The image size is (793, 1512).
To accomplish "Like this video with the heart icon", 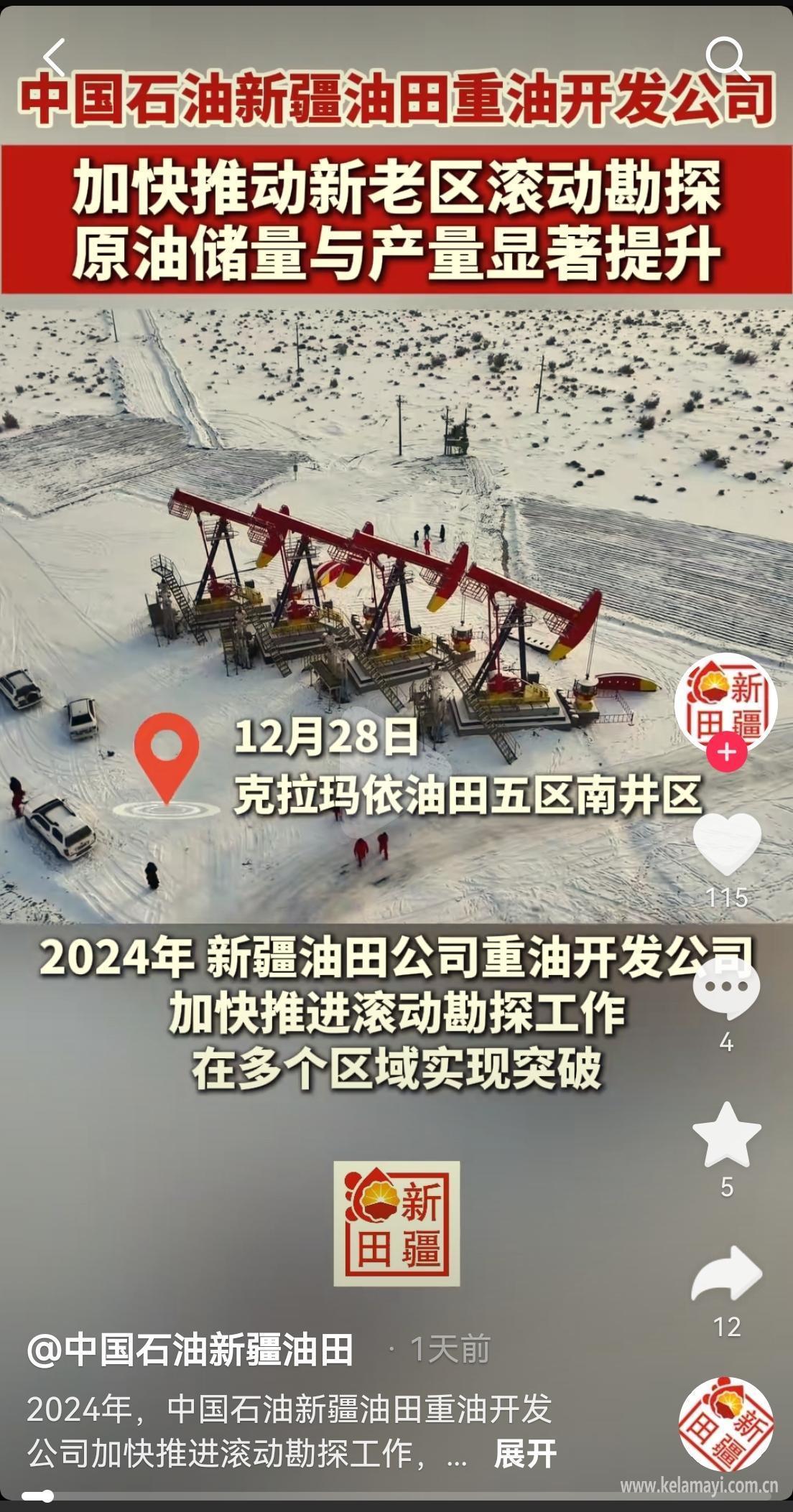I will (726, 844).
